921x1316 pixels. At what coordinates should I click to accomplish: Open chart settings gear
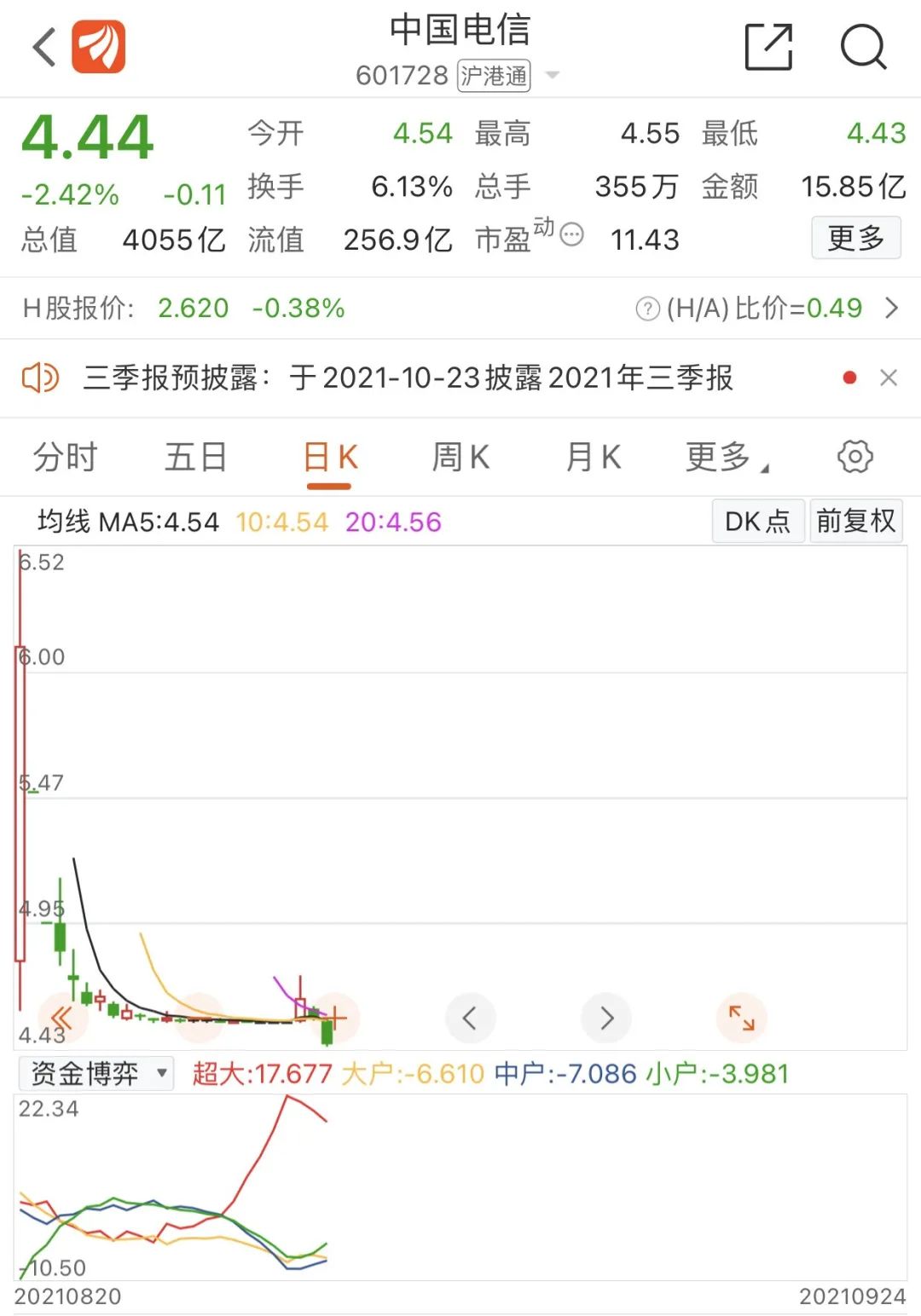(x=854, y=457)
